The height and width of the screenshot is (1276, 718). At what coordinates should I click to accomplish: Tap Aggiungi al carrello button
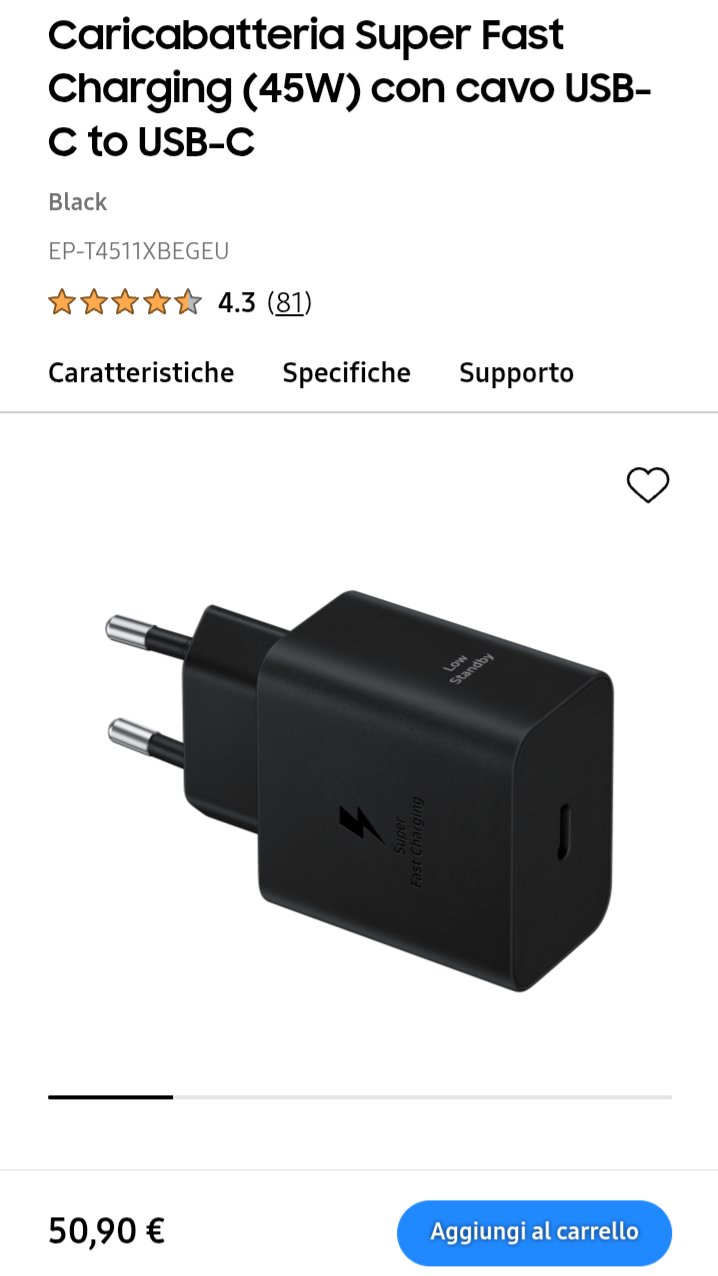coord(534,1232)
